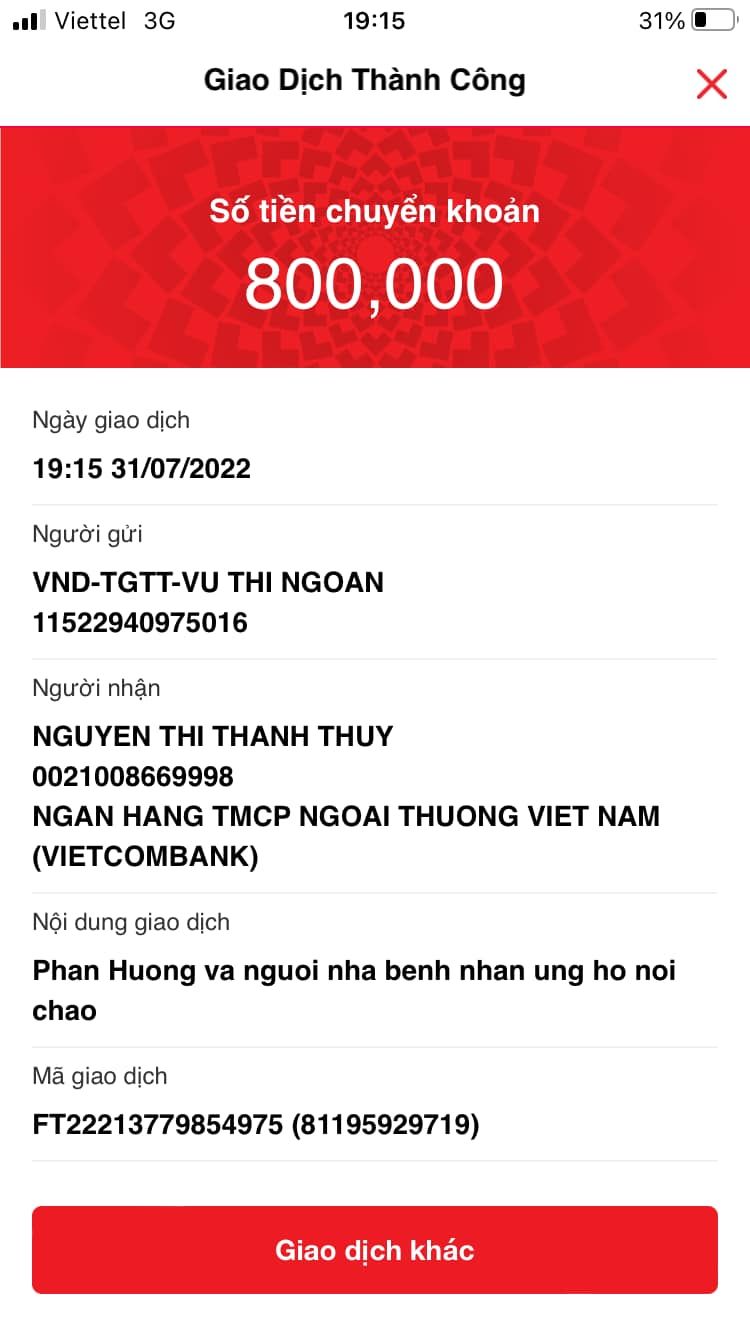Close the successful transaction screen
This screenshot has width=750, height=1334.
click(x=711, y=84)
